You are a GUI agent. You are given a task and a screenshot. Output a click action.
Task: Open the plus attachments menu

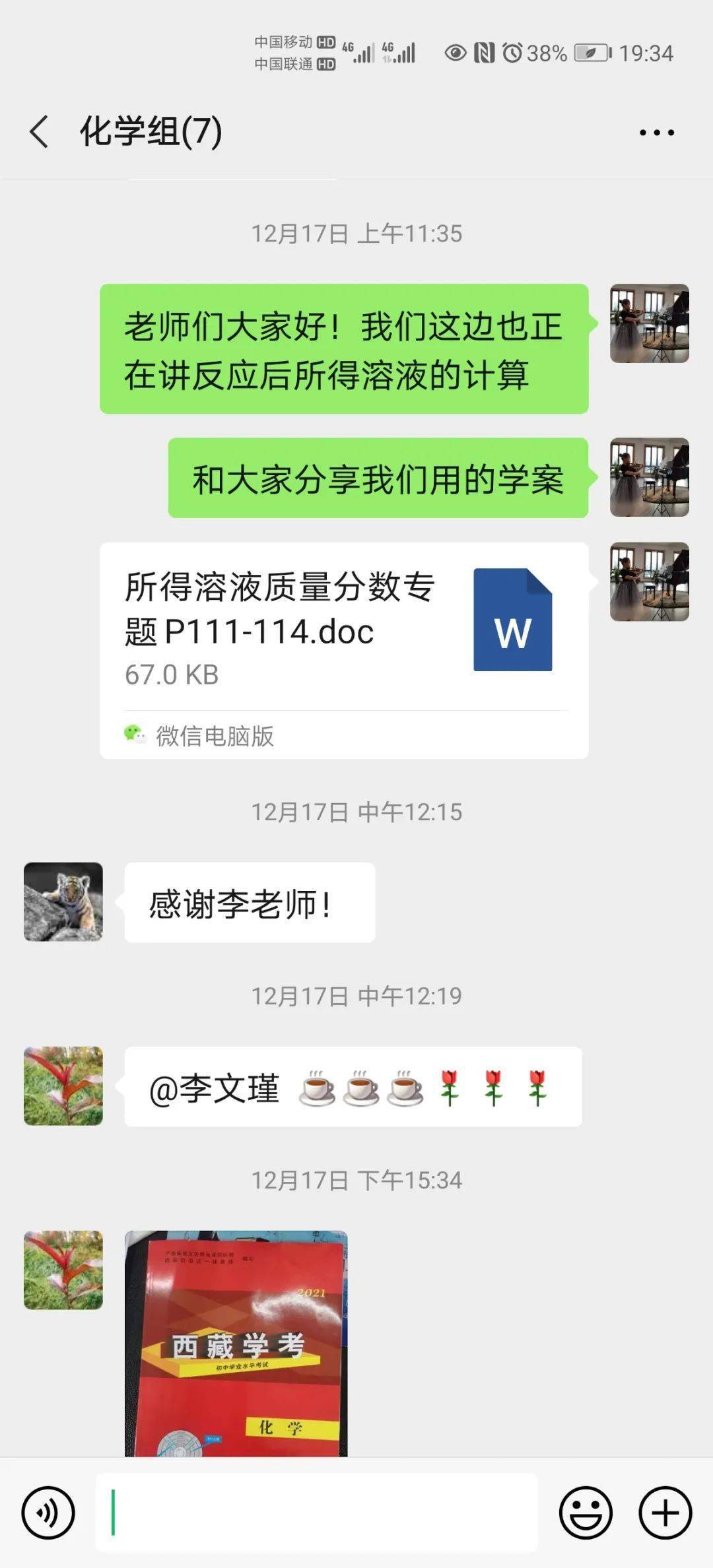point(665,1513)
